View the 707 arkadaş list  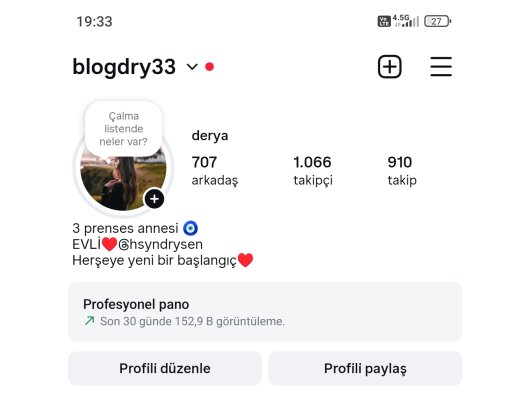(215, 171)
